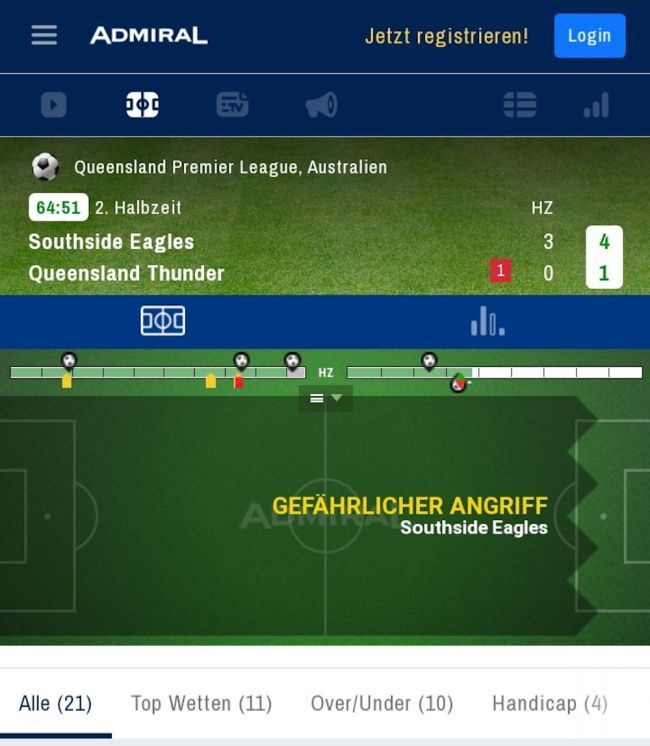
Task: Select the pitch tracker icon in toolbar
Action: (142, 105)
